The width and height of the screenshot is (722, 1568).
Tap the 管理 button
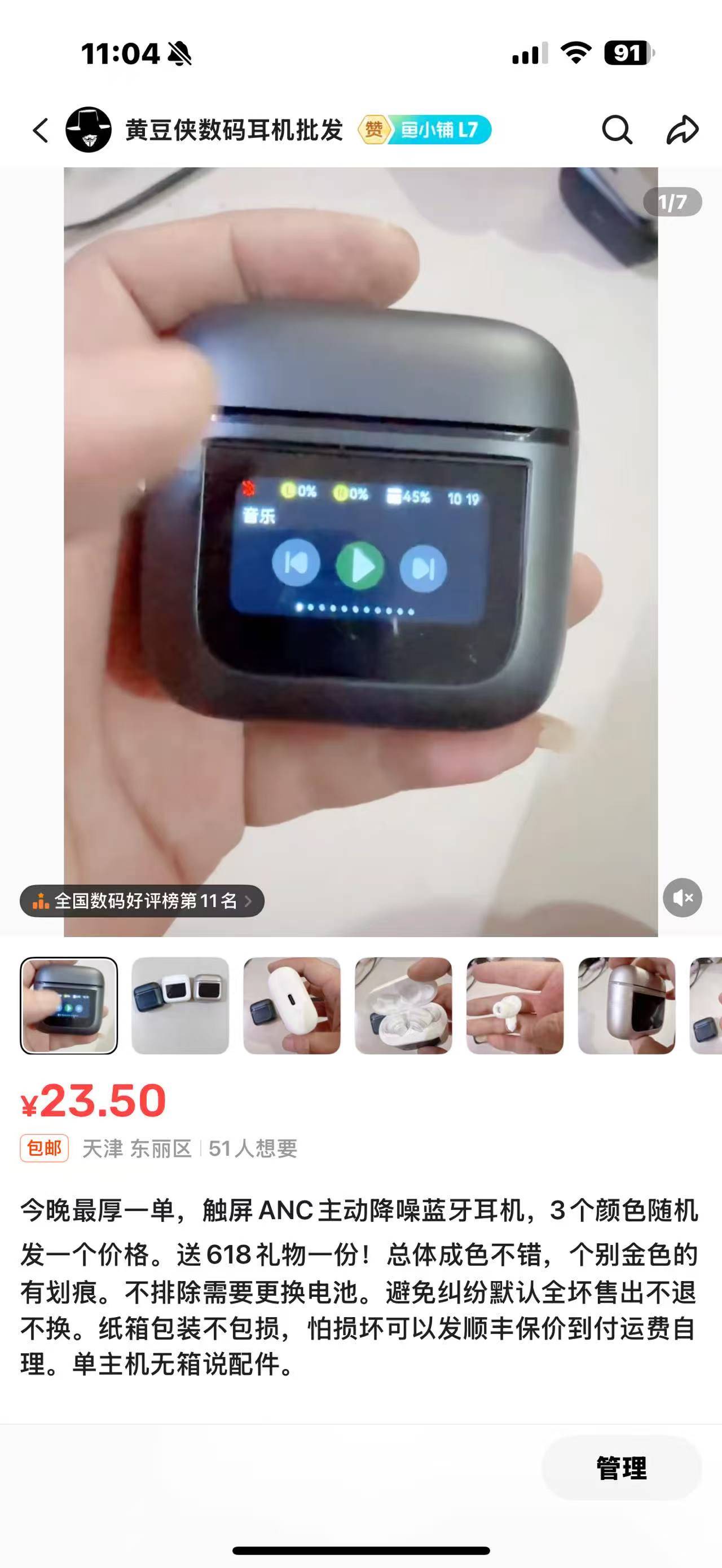click(621, 1468)
